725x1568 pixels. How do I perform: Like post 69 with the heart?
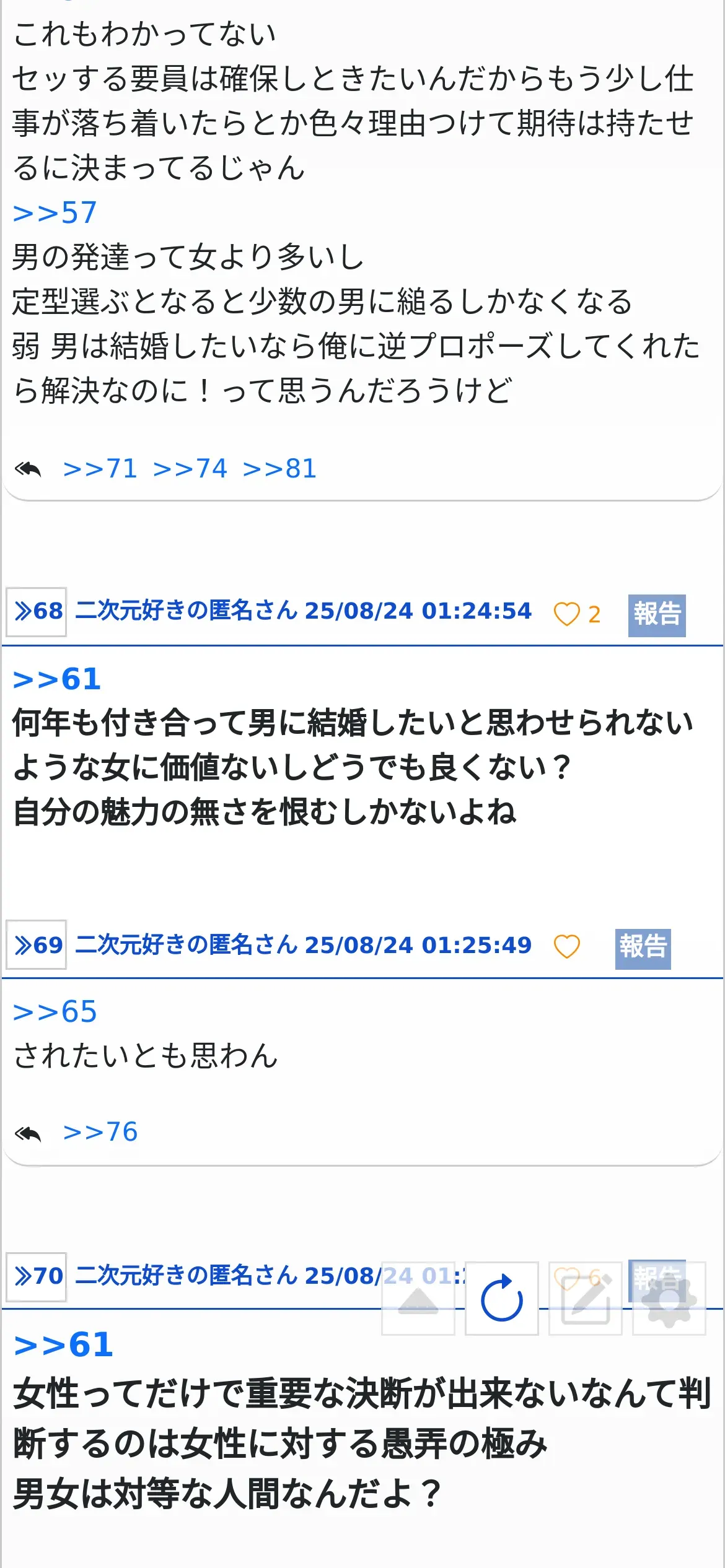(x=566, y=946)
